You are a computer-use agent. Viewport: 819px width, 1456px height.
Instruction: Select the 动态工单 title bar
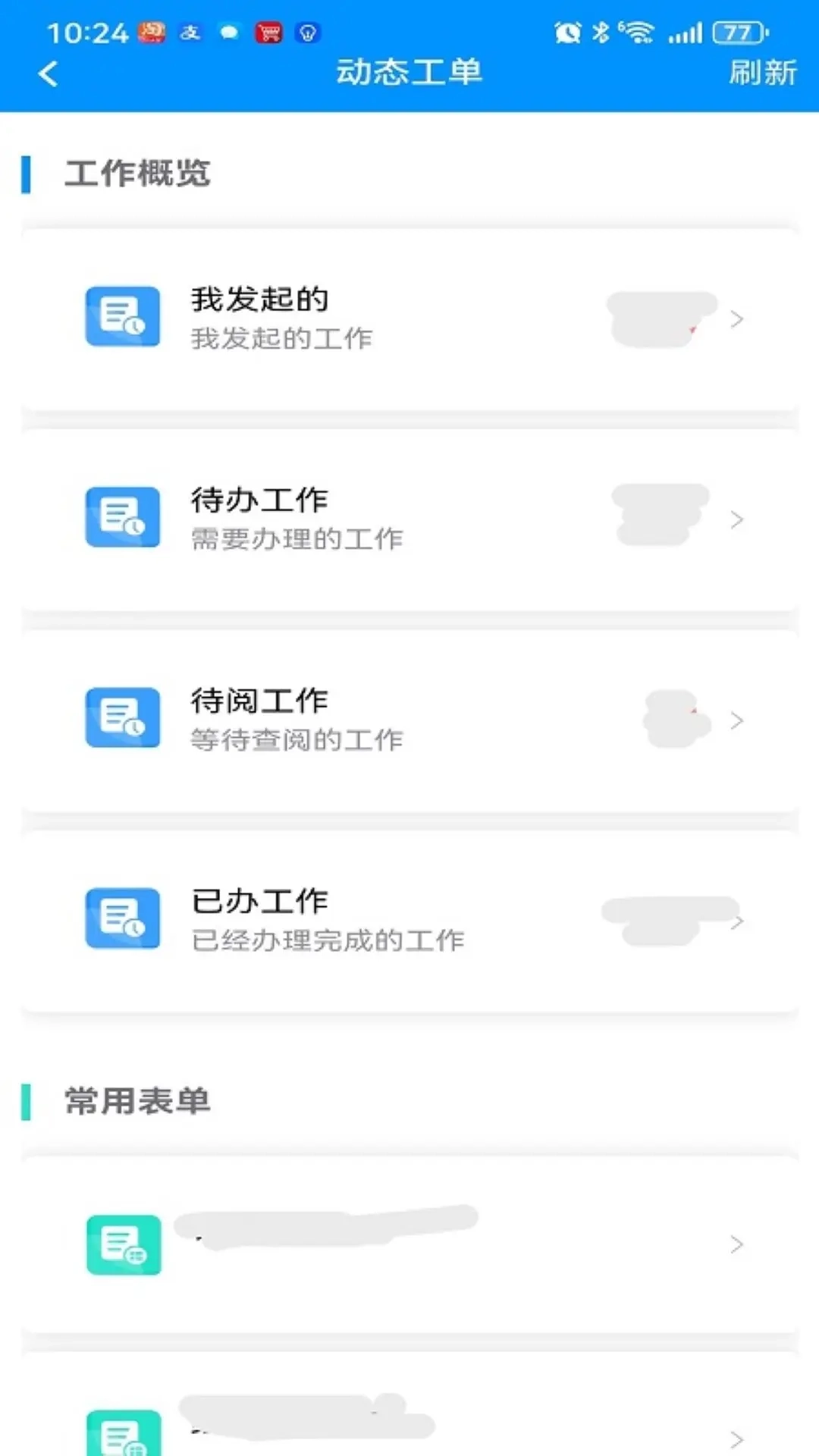pyautogui.click(x=409, y=73)
